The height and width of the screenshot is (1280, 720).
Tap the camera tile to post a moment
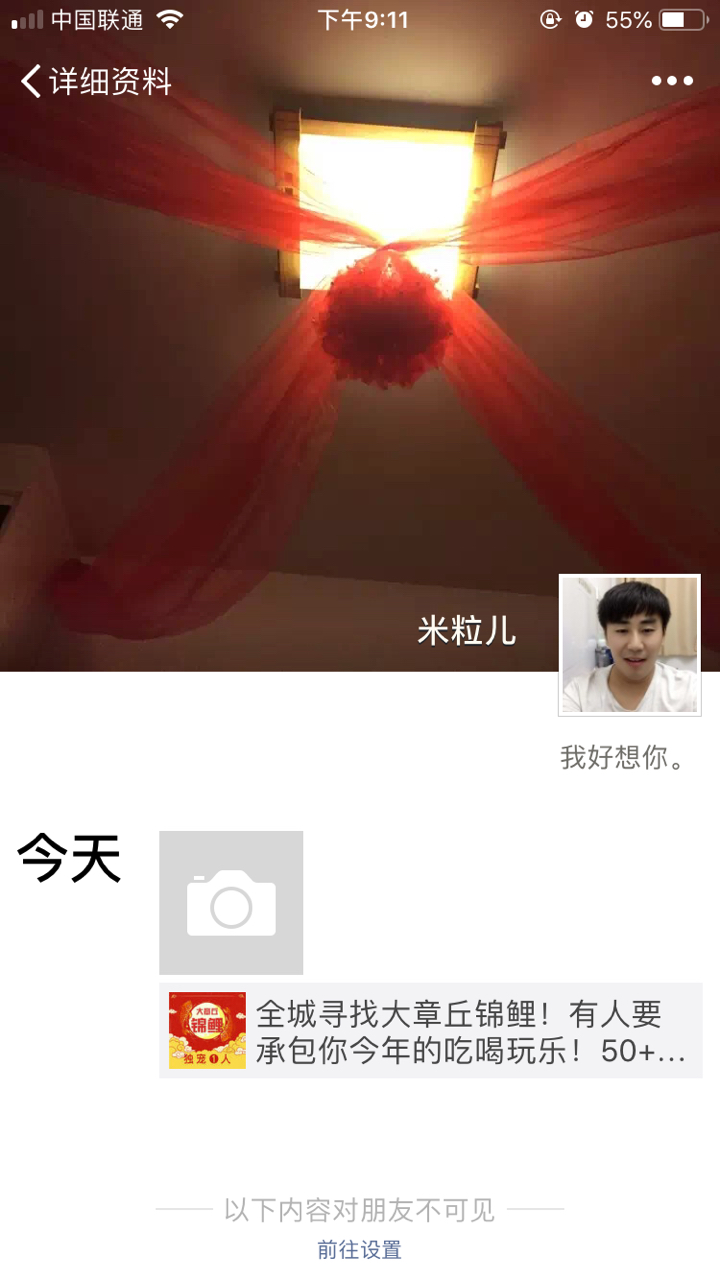(x=231, y=902)
